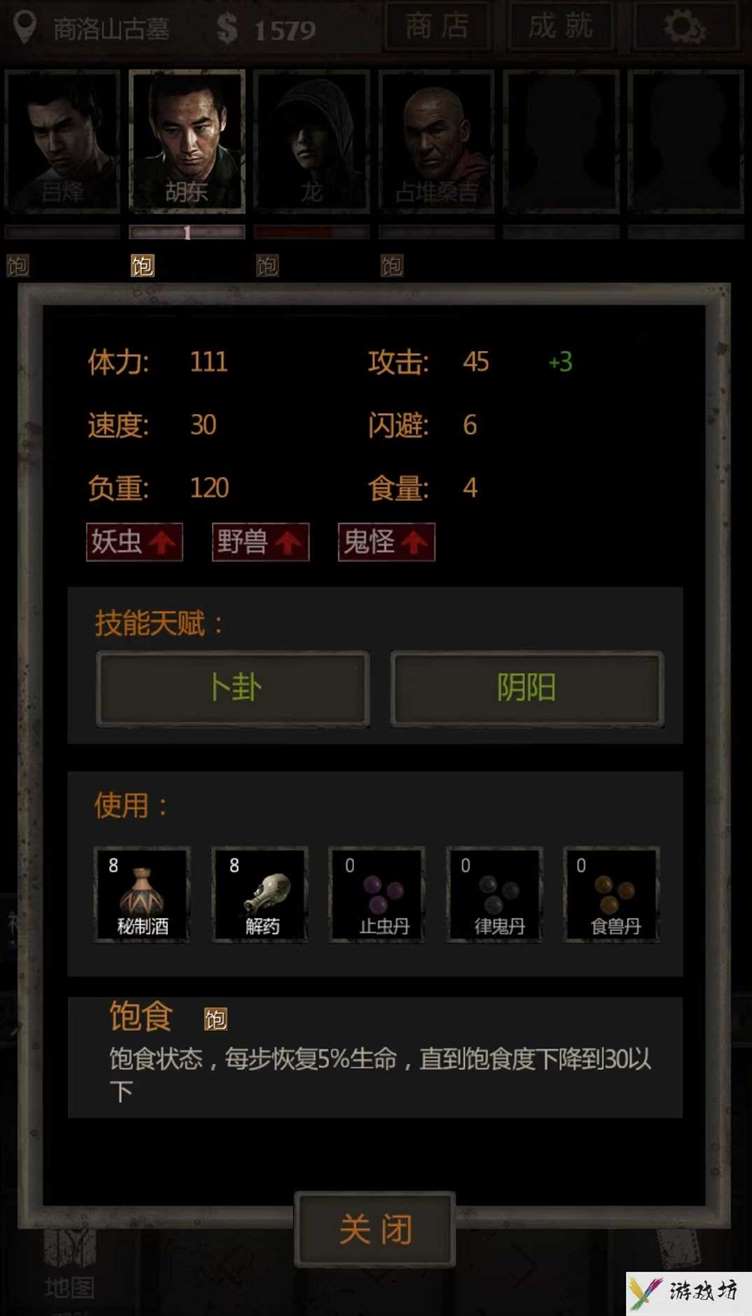Tap the 妖虫 bonus tag
752x1316 pixels.
134,542
